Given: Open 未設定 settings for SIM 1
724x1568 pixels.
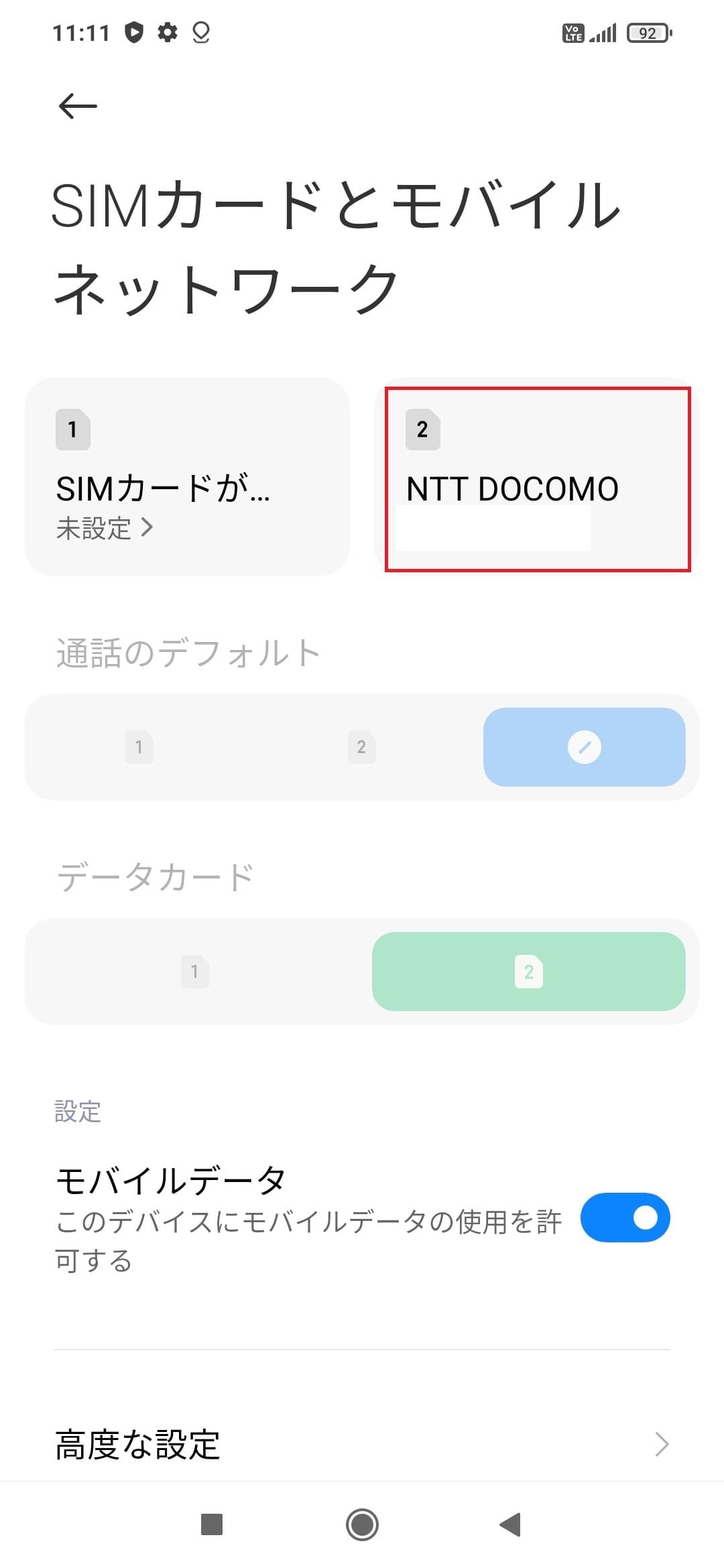Looking at the screenshot, I should tap(104, 528).
